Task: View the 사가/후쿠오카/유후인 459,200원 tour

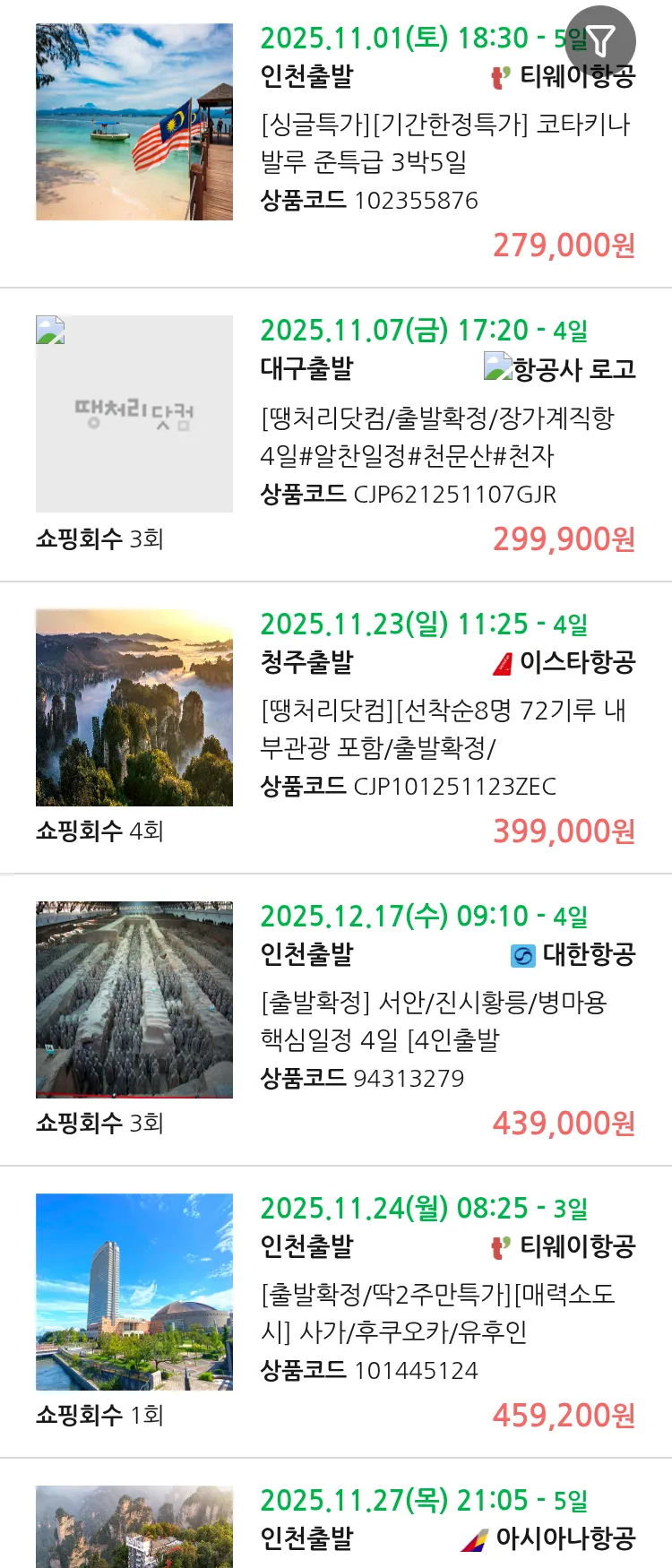Action: (437, 1313)
